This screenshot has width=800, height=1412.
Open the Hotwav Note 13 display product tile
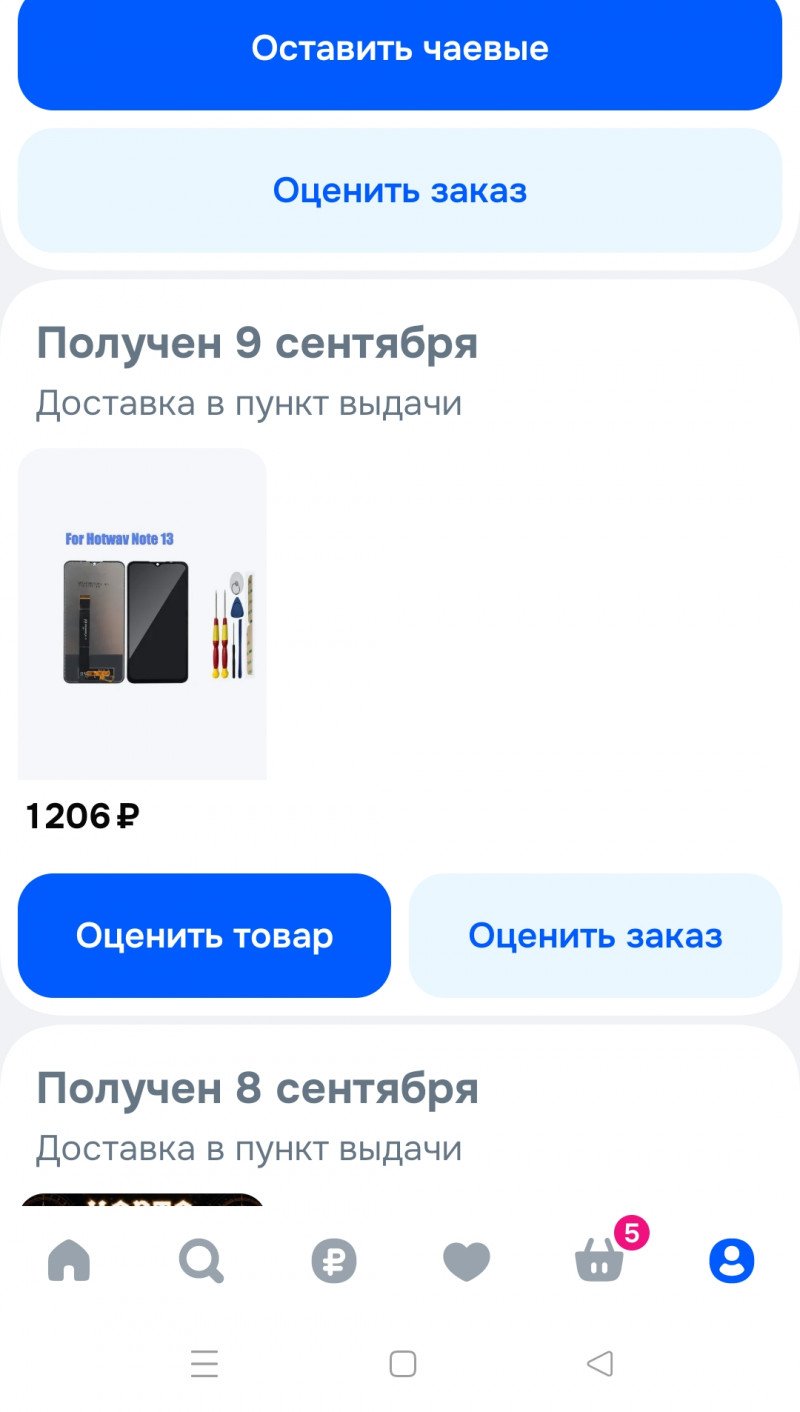click(x=142, y=613)
